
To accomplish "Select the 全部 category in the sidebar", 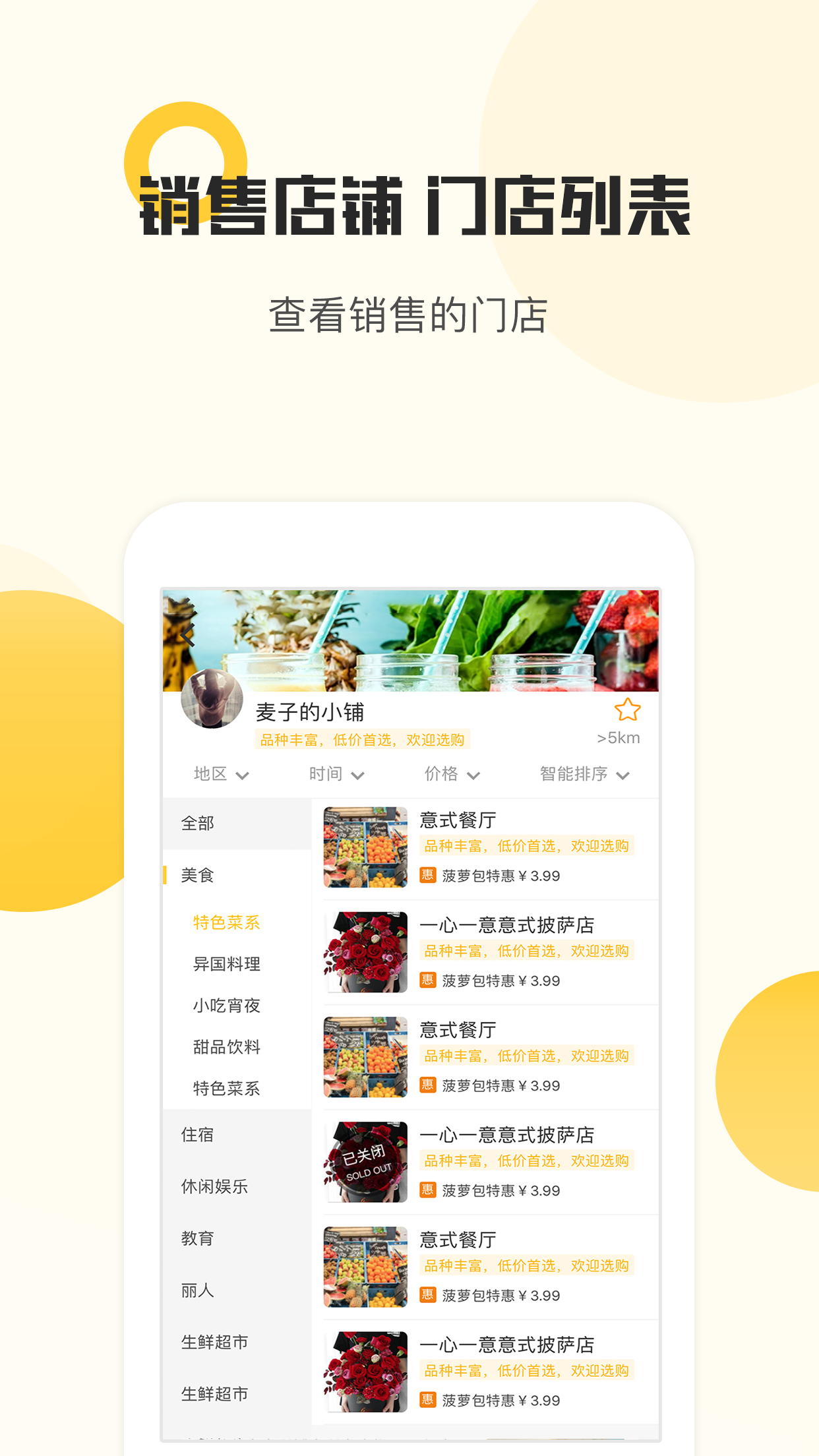I will coord(197,824).
